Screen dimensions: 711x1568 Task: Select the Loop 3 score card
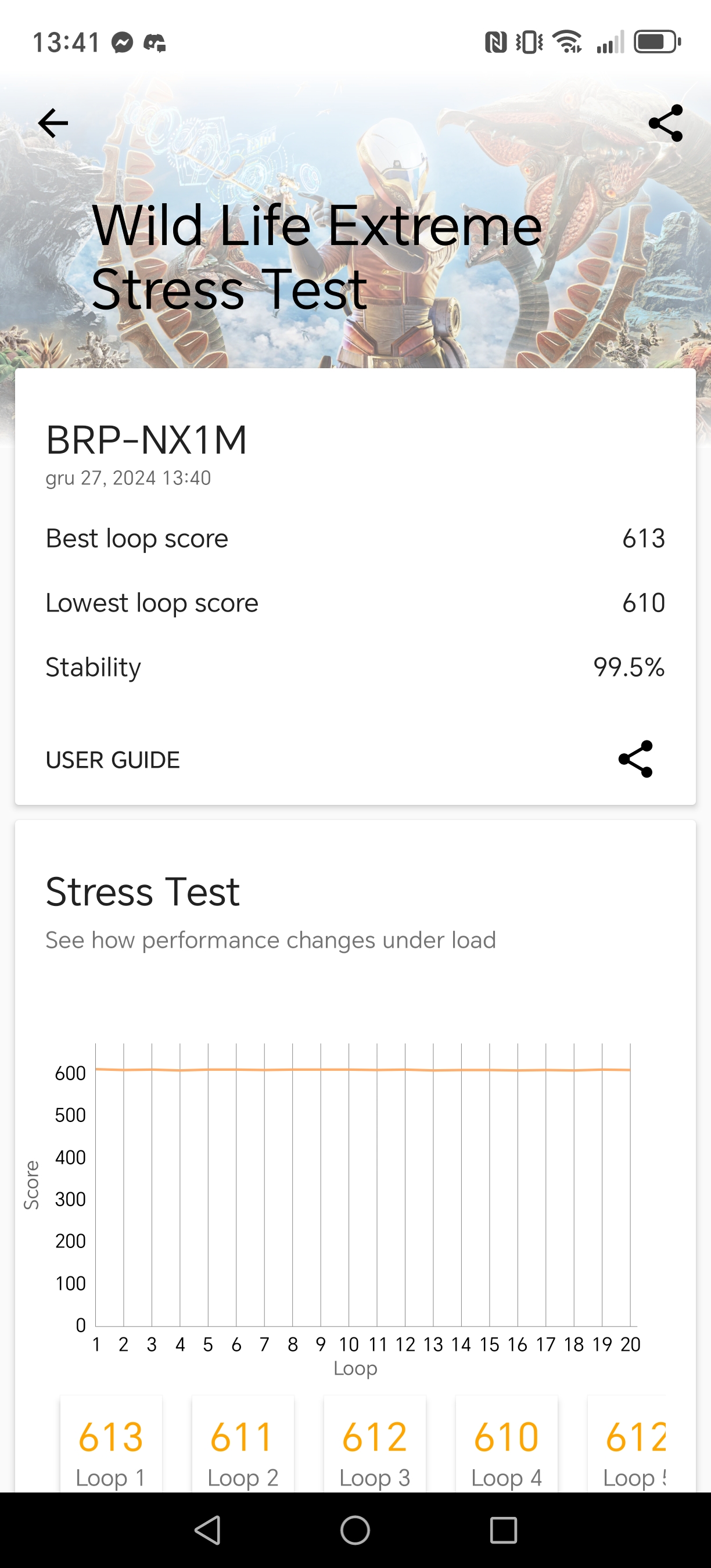375,1444
